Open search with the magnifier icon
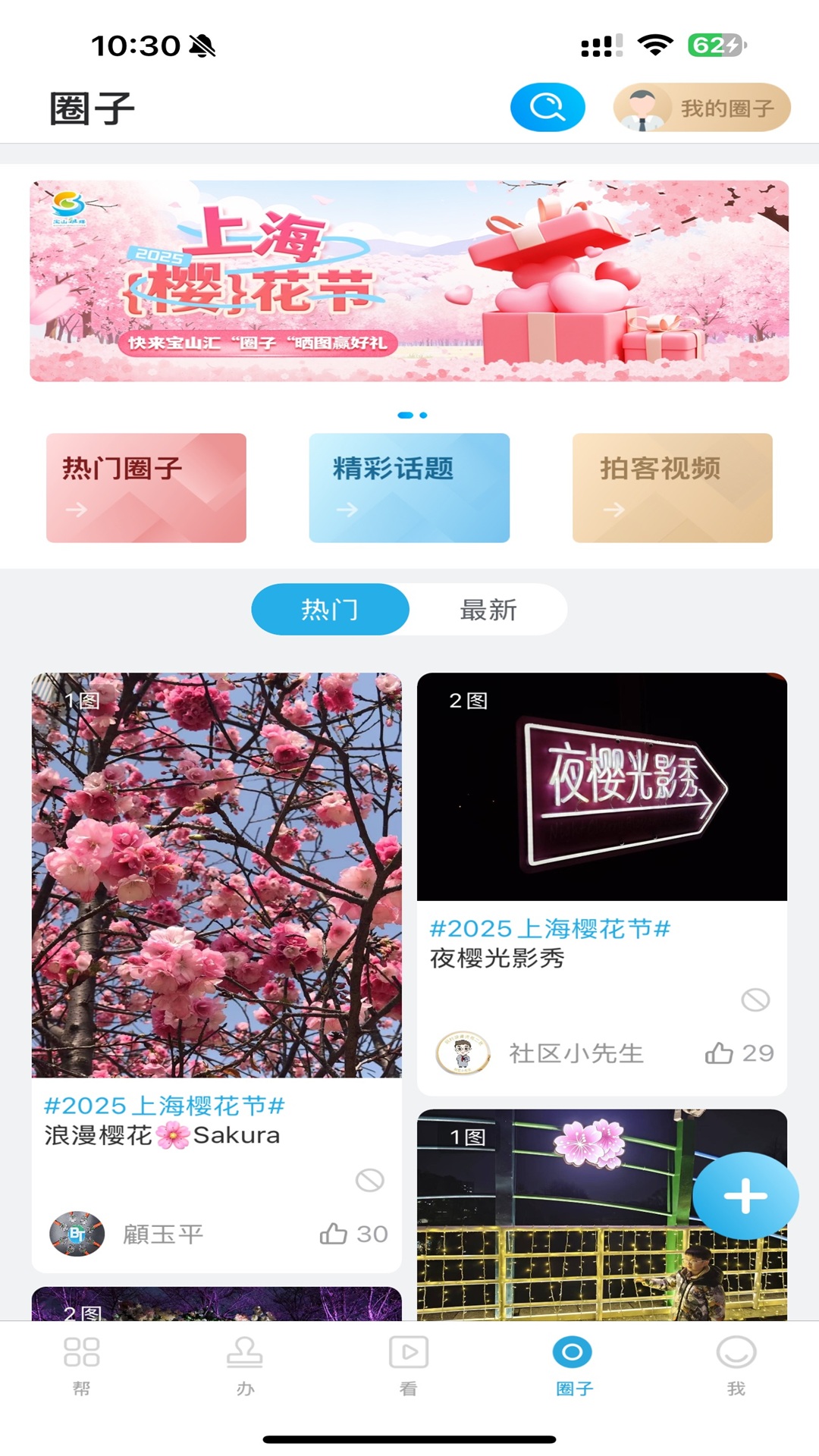The width and height of the screenshot is (819, 1456). [x=548, y=107]
